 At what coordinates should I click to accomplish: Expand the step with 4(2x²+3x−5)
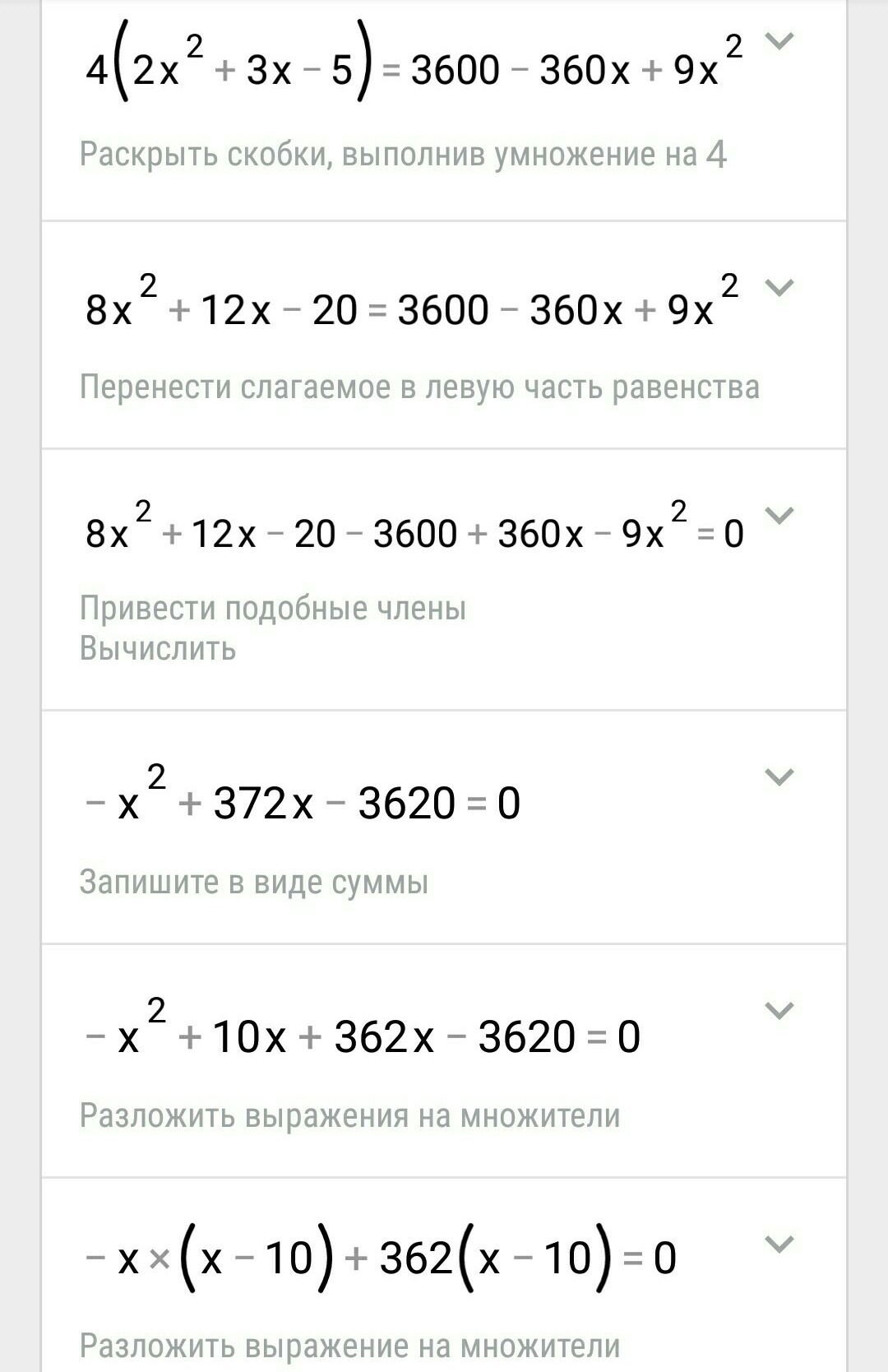[779, 40]
